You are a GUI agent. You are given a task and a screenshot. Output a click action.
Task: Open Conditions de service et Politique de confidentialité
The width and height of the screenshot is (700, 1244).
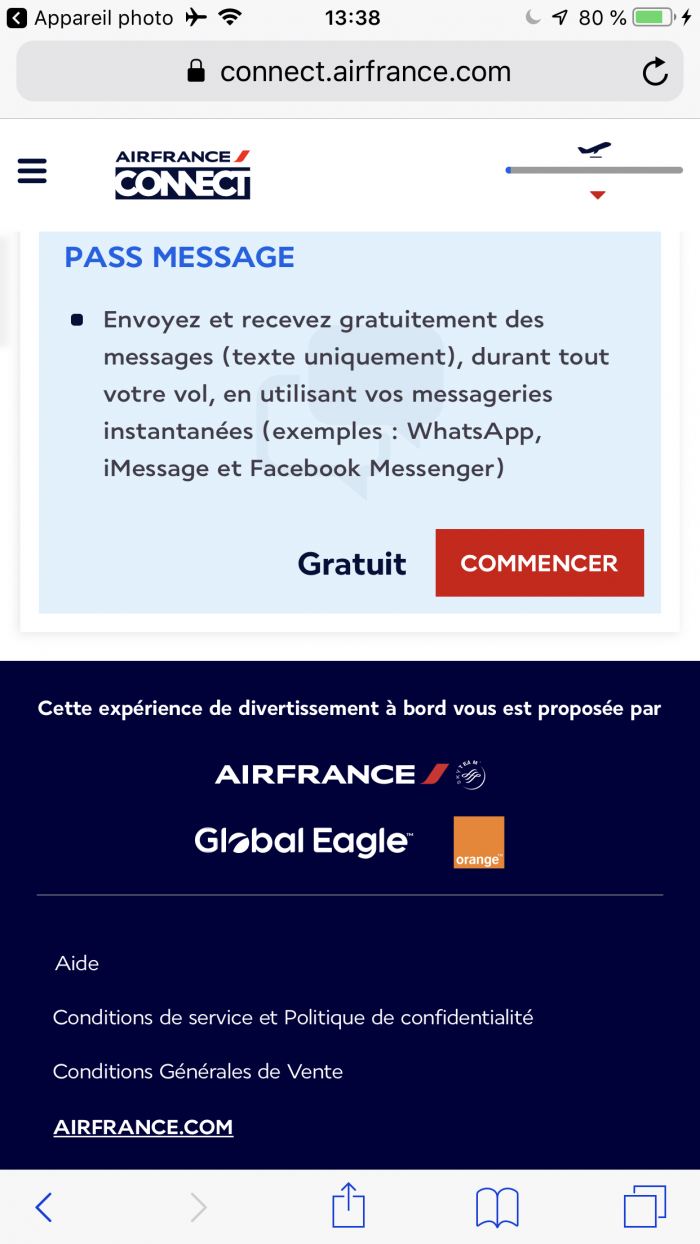point(292,1017)
